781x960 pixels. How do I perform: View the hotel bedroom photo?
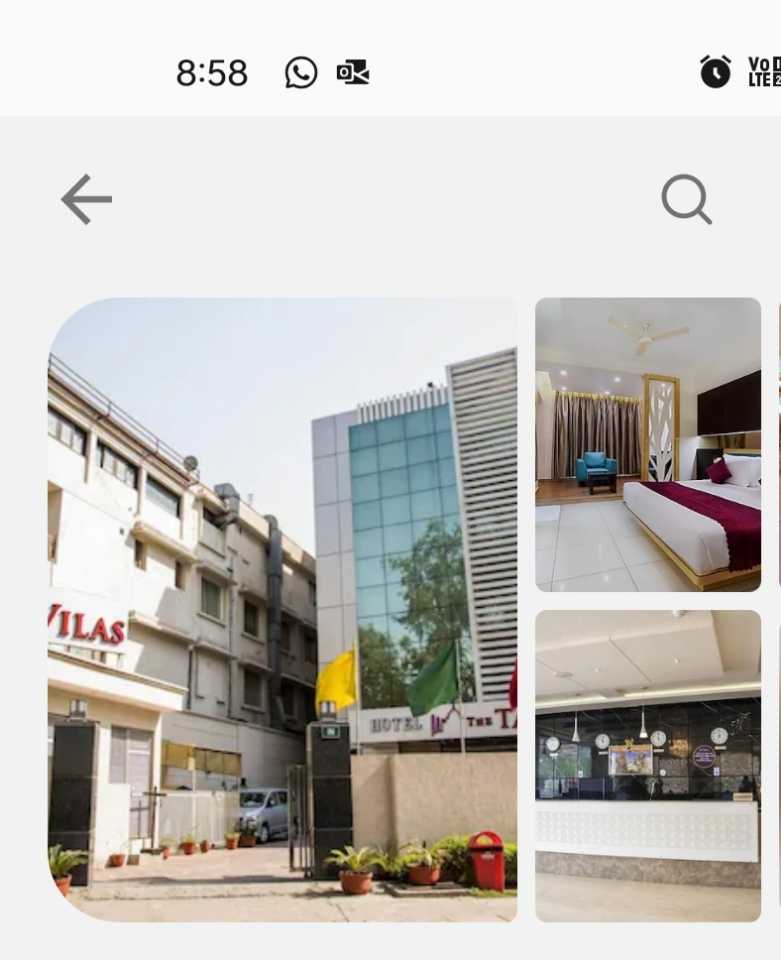click(x=648, y=443)
